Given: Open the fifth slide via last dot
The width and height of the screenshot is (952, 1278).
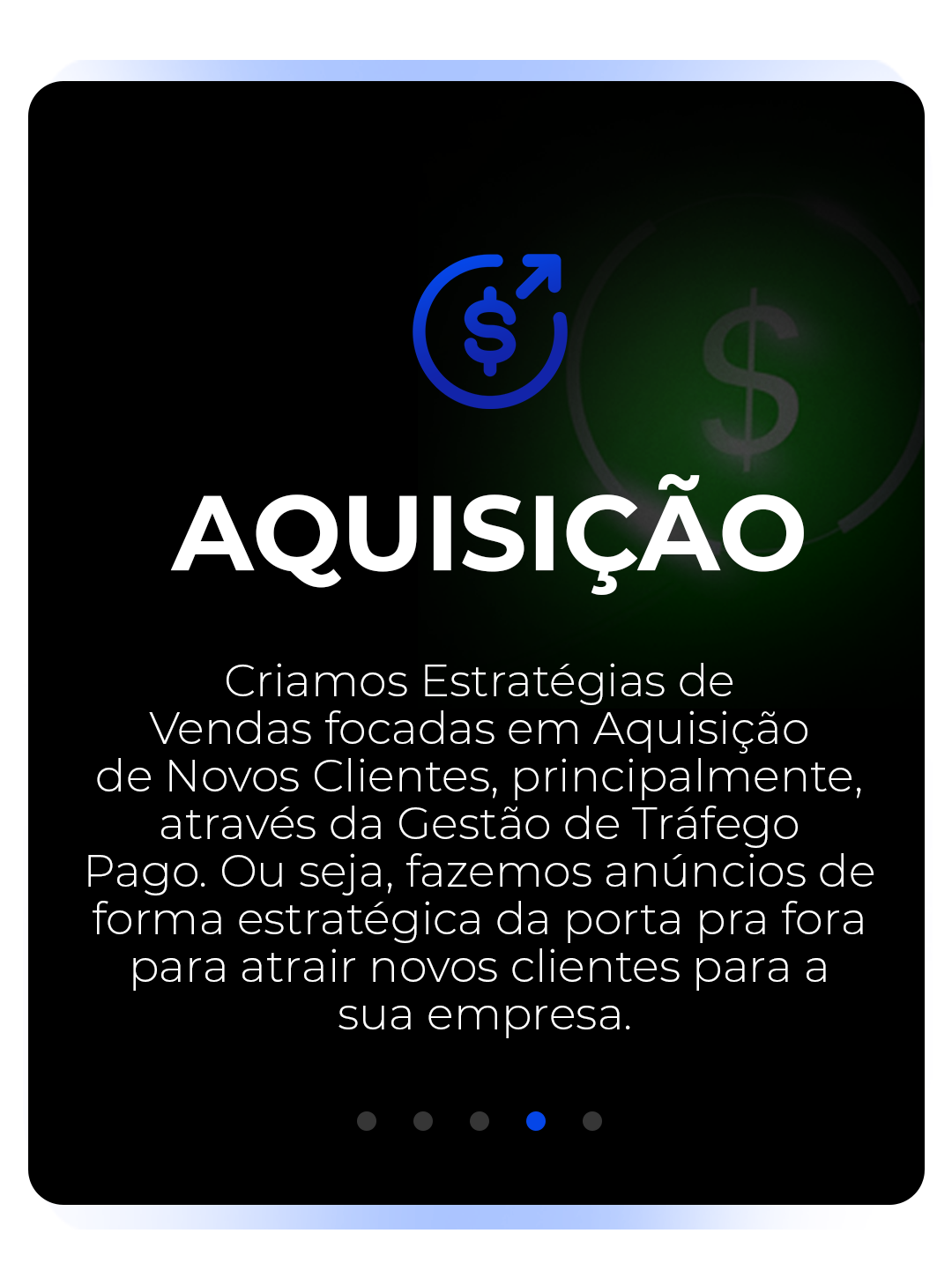Looking at the screenshot, I should pos(592,1121).
